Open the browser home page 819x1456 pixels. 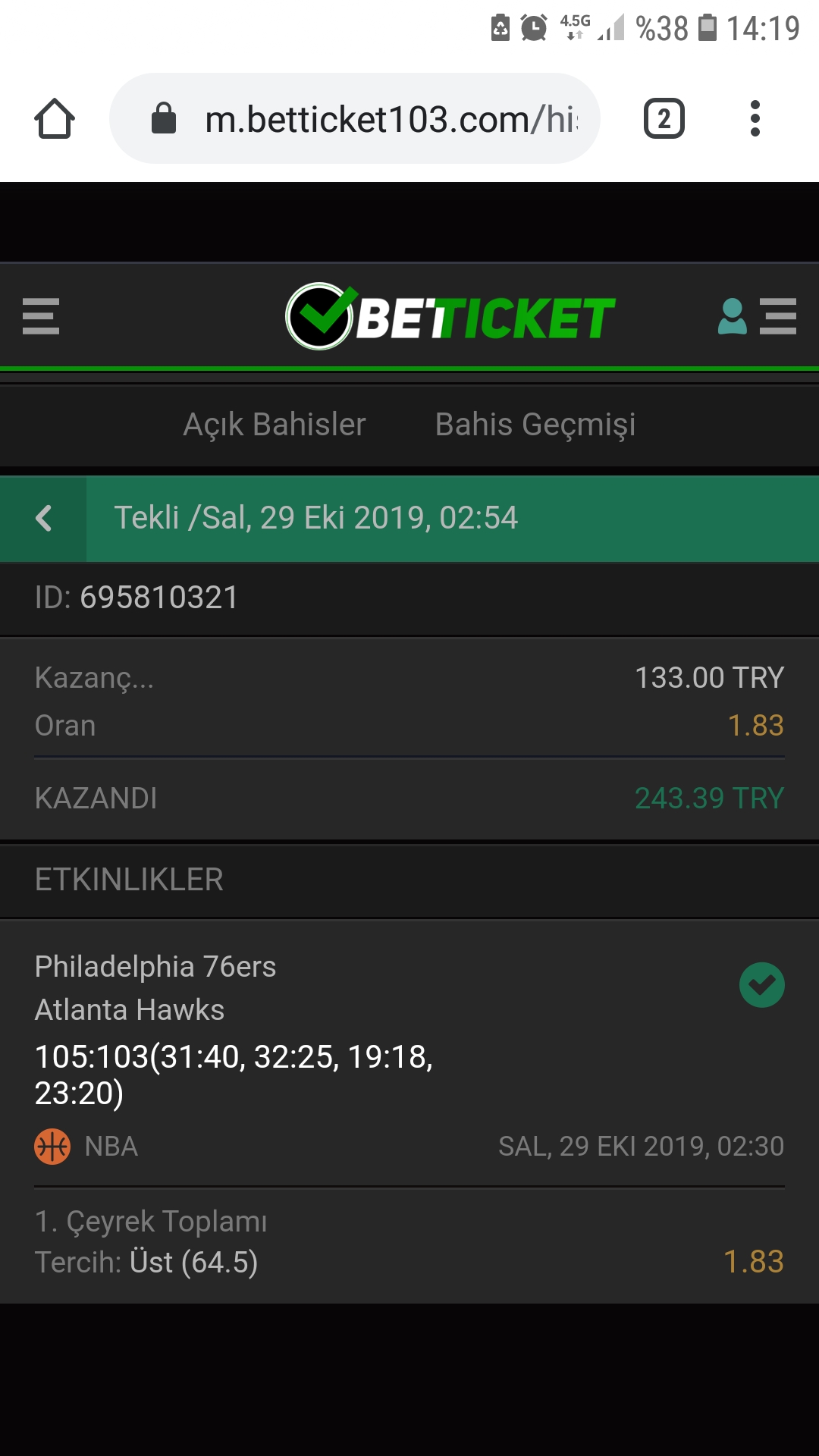[55, 119]
